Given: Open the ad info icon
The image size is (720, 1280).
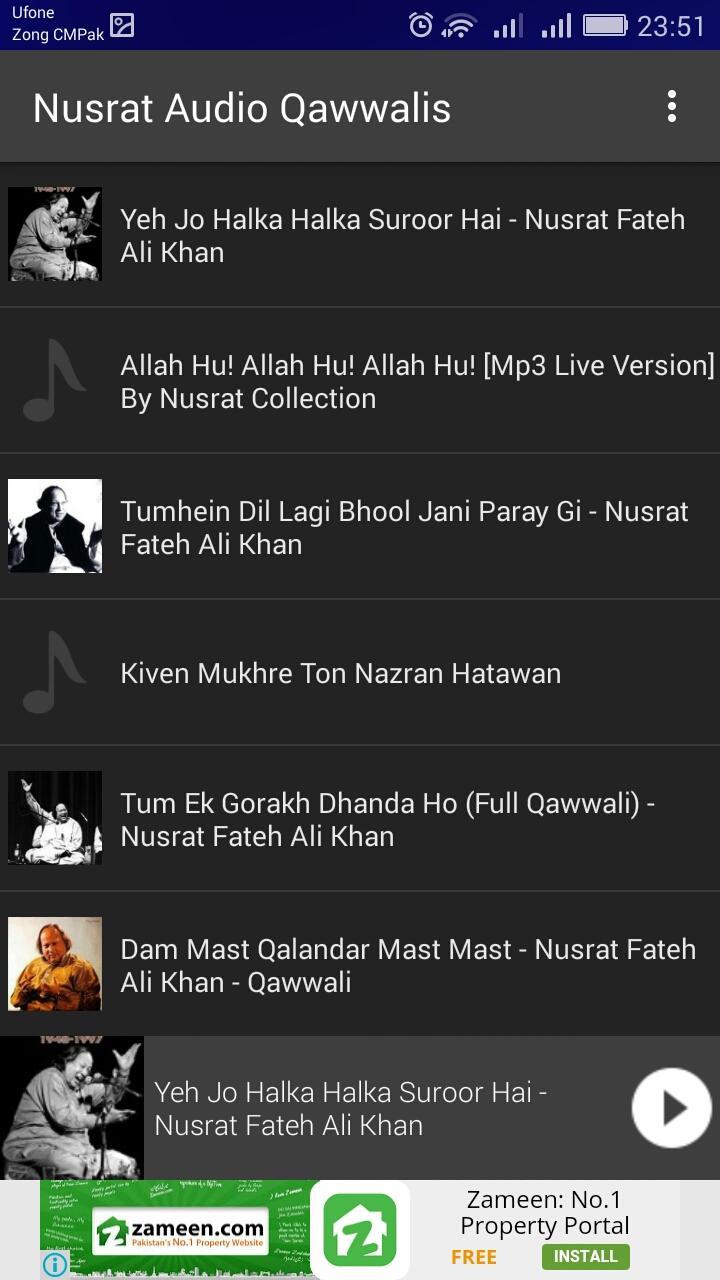Looking at the screenshot, I should click(x=55, y=1264).
